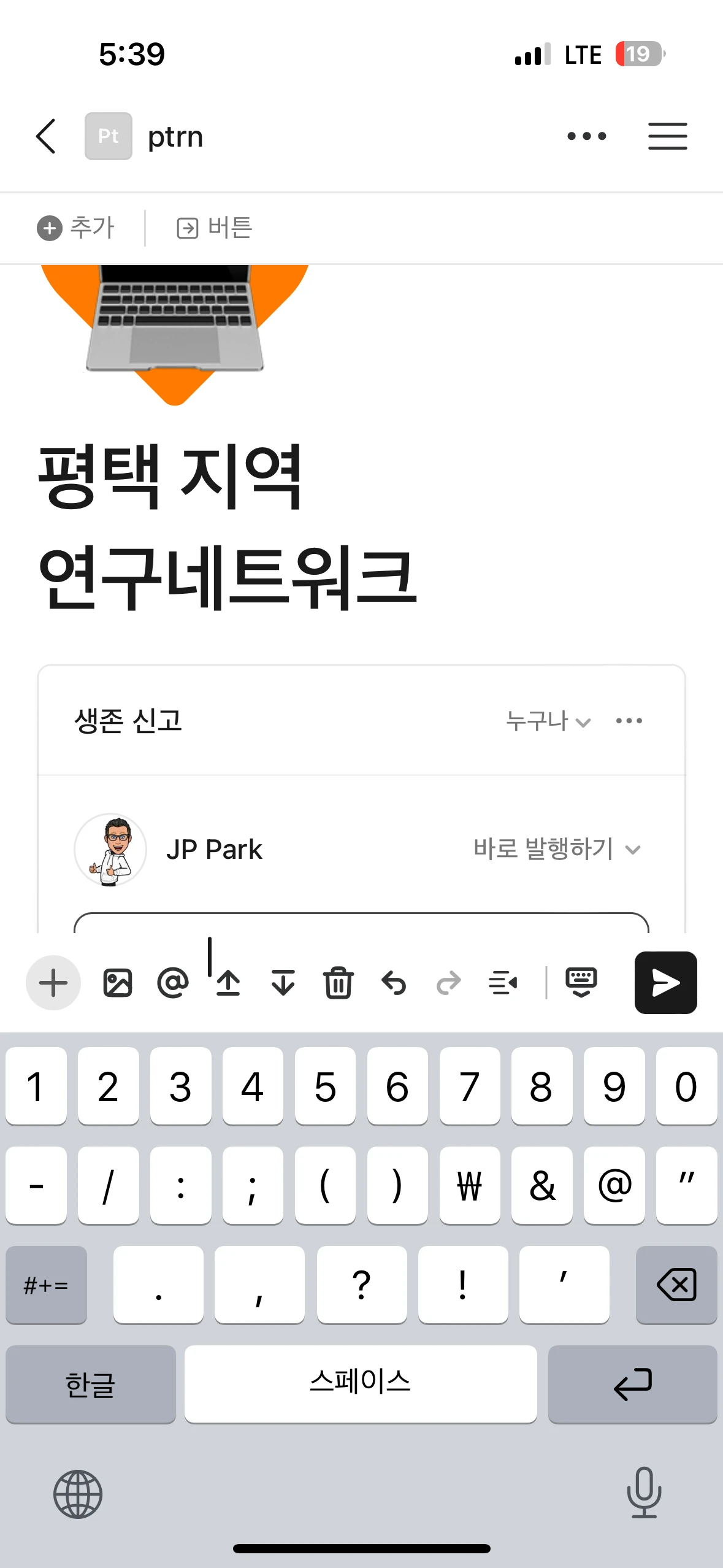Expand the 누구나 audience dropdown
Image resolution: width=723 pixels, height=1568 pixels.
pyautogui.click(x=548, y=721)
